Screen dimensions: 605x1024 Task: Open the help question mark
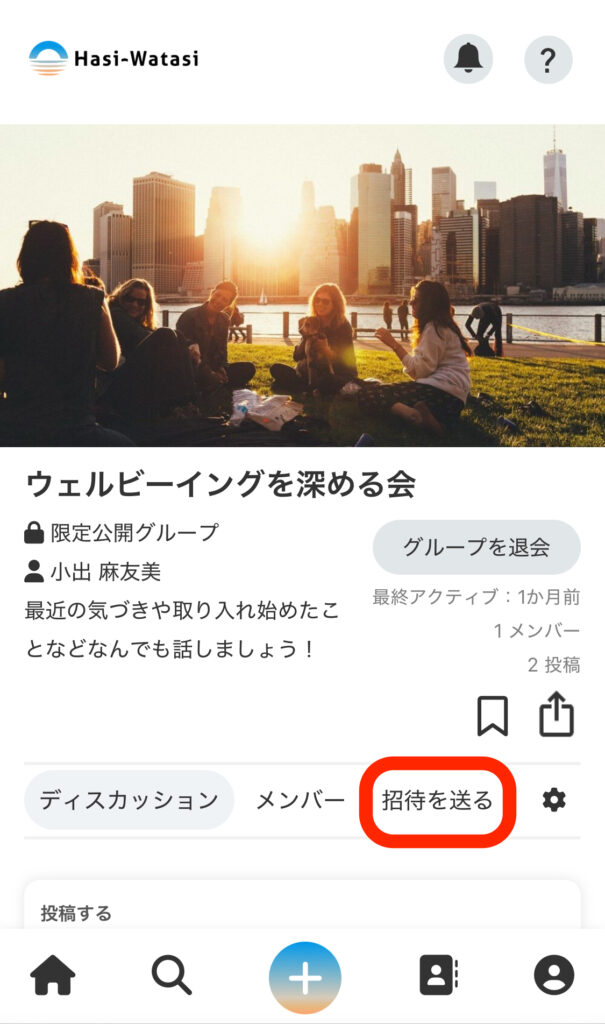click(548, 59)
